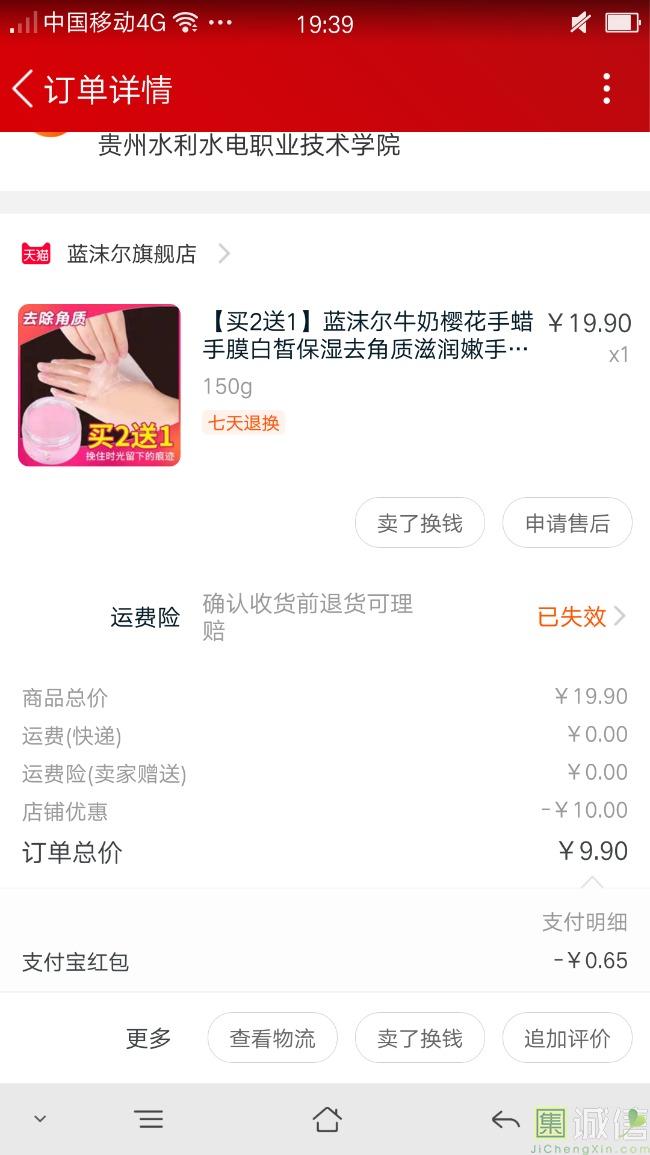Tap 卖了换钱 in the bottom bar

coord(420,1038)
